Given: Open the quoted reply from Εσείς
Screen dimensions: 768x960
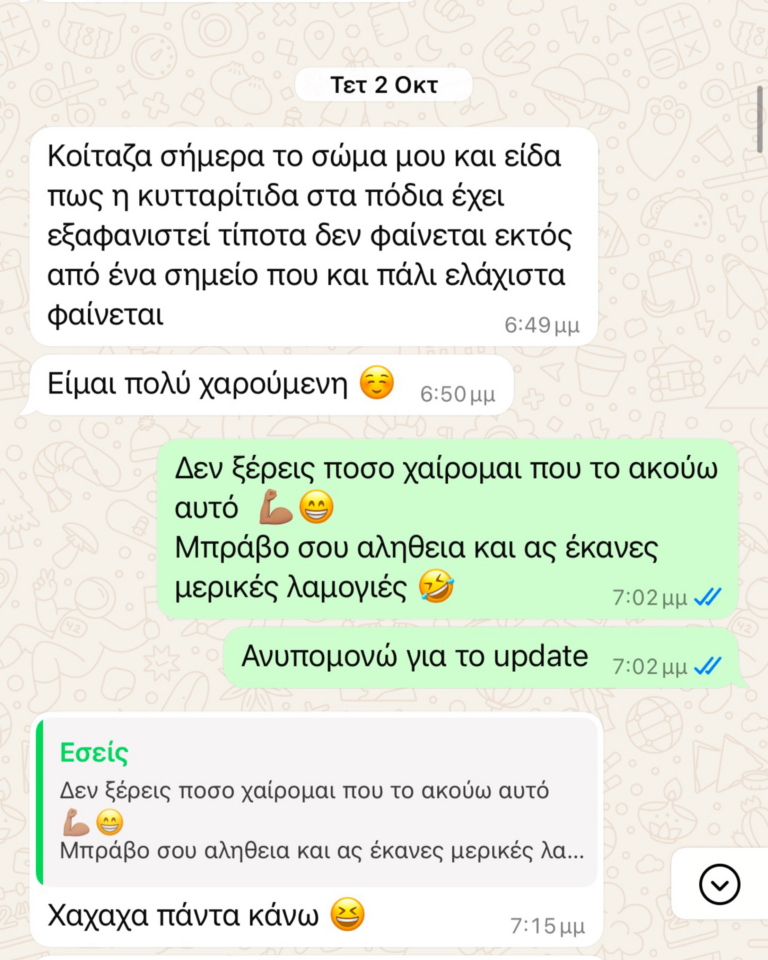Looking at the screenshot, I should [316, 801].
